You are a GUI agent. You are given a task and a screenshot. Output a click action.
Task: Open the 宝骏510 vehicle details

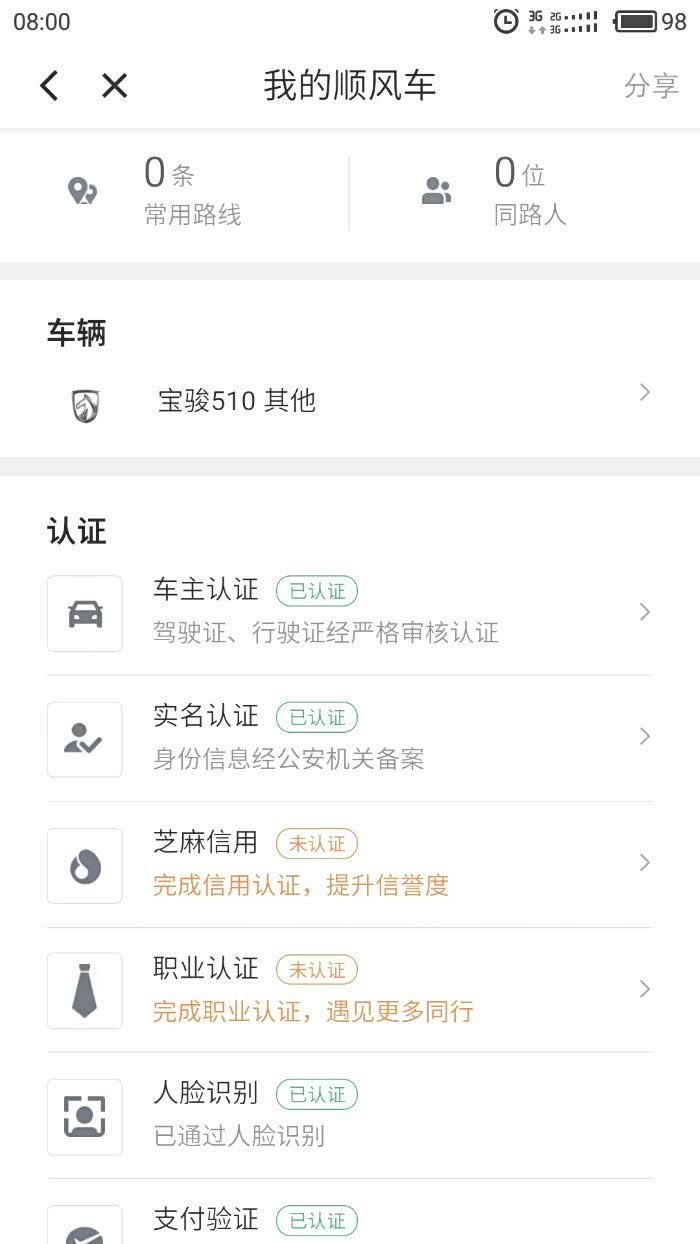coord(350,401)
